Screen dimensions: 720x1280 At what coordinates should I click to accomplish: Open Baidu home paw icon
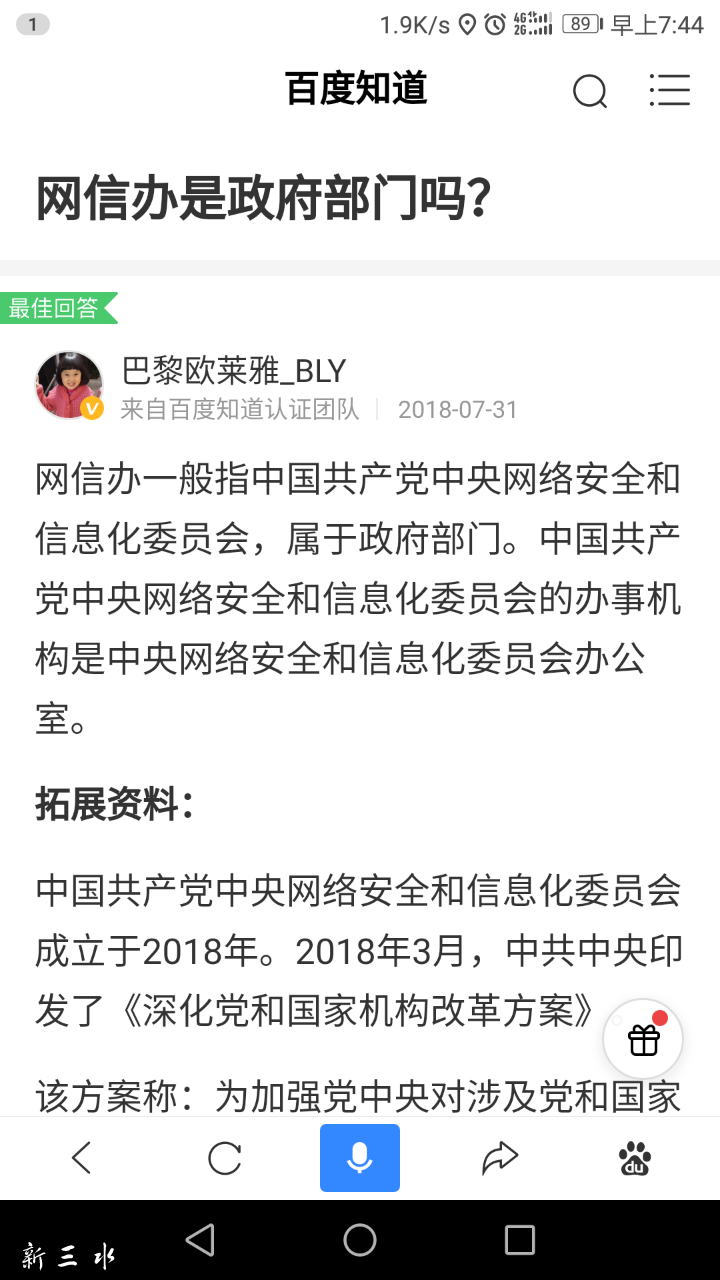(635, 1158)
